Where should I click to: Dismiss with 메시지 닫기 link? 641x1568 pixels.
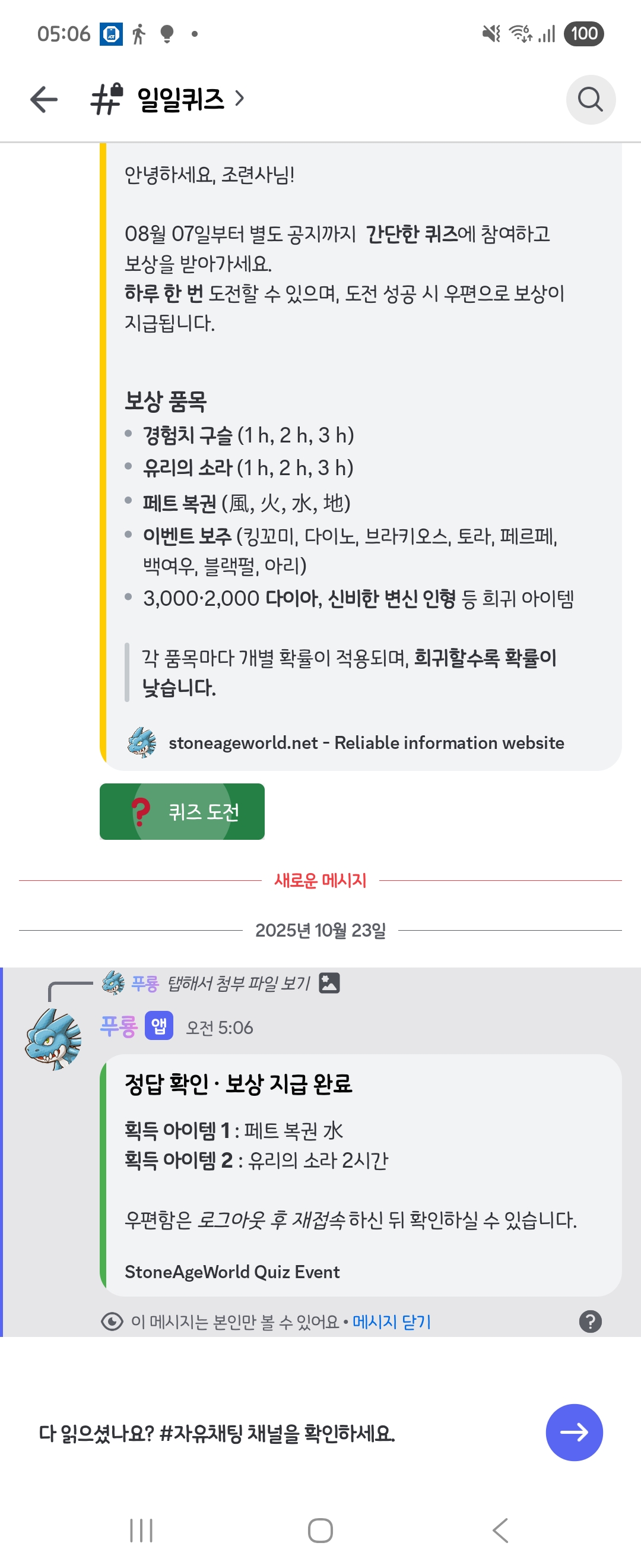(x=392, y=1322)
